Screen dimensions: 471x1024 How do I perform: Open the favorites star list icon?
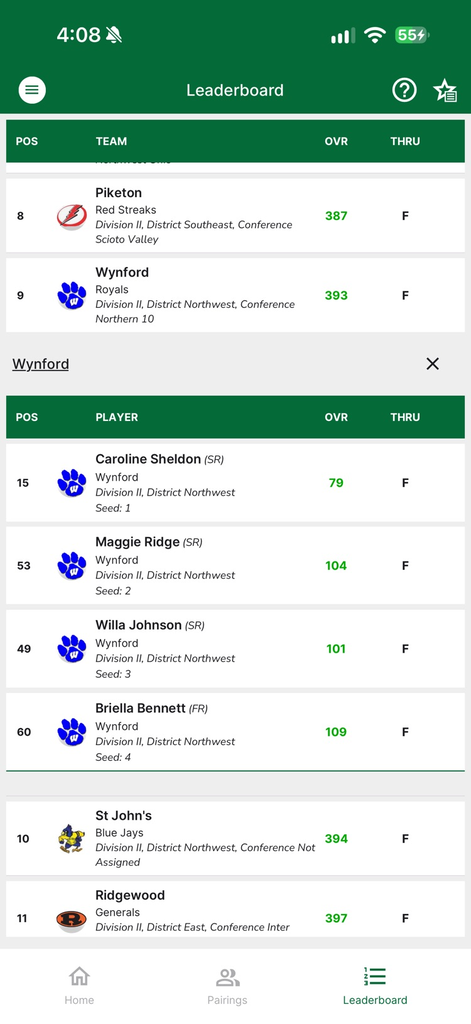pyautogui.click(x=445, y=91)
